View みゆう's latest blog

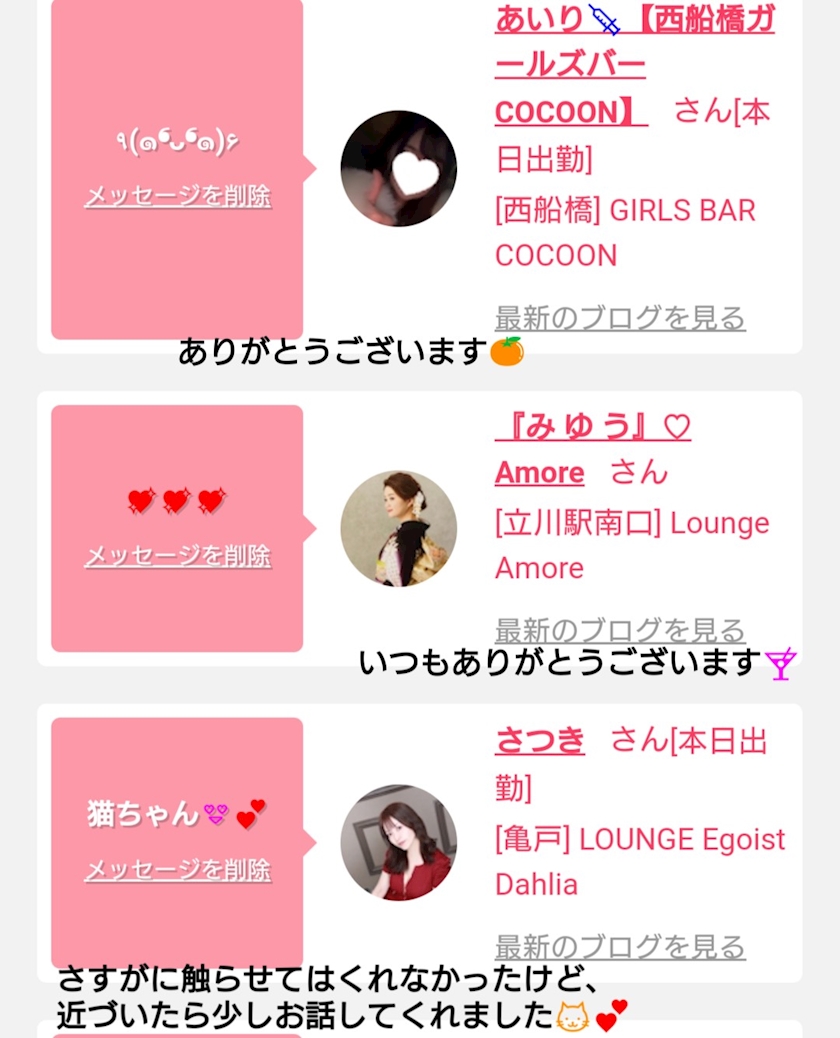coord(620,630)
